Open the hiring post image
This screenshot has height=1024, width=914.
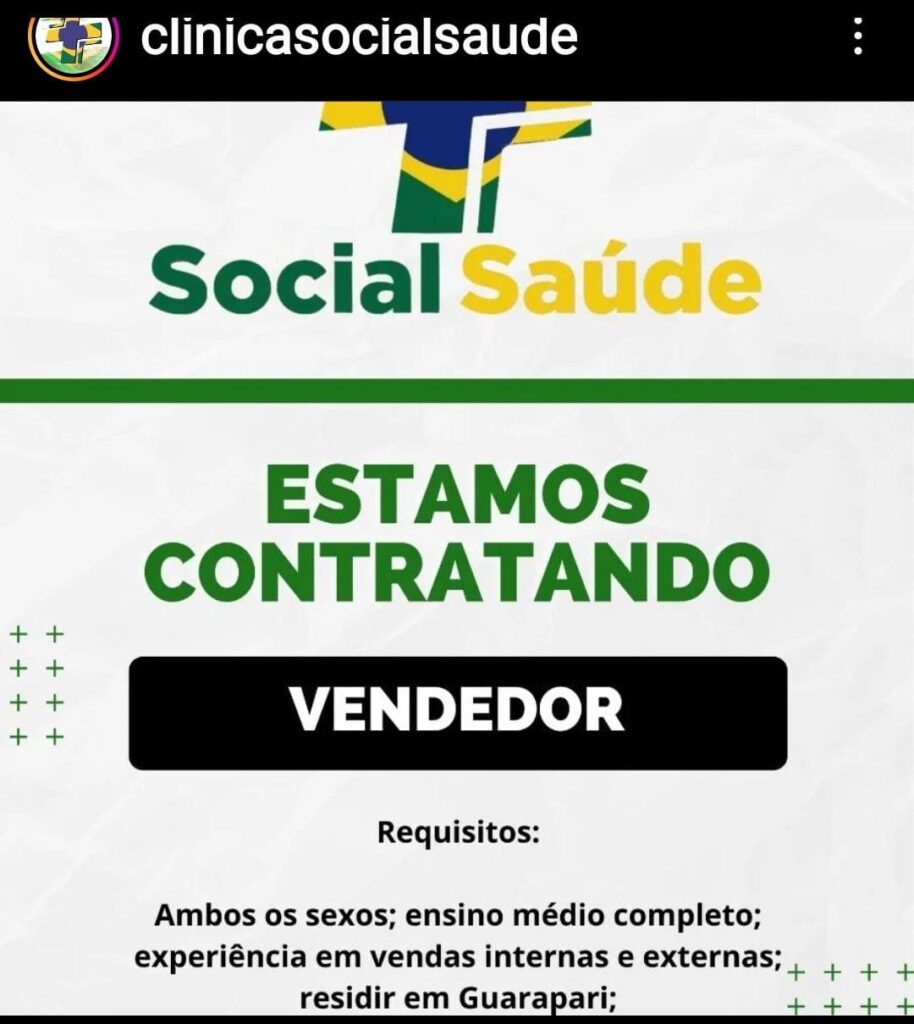coord(457,560)
